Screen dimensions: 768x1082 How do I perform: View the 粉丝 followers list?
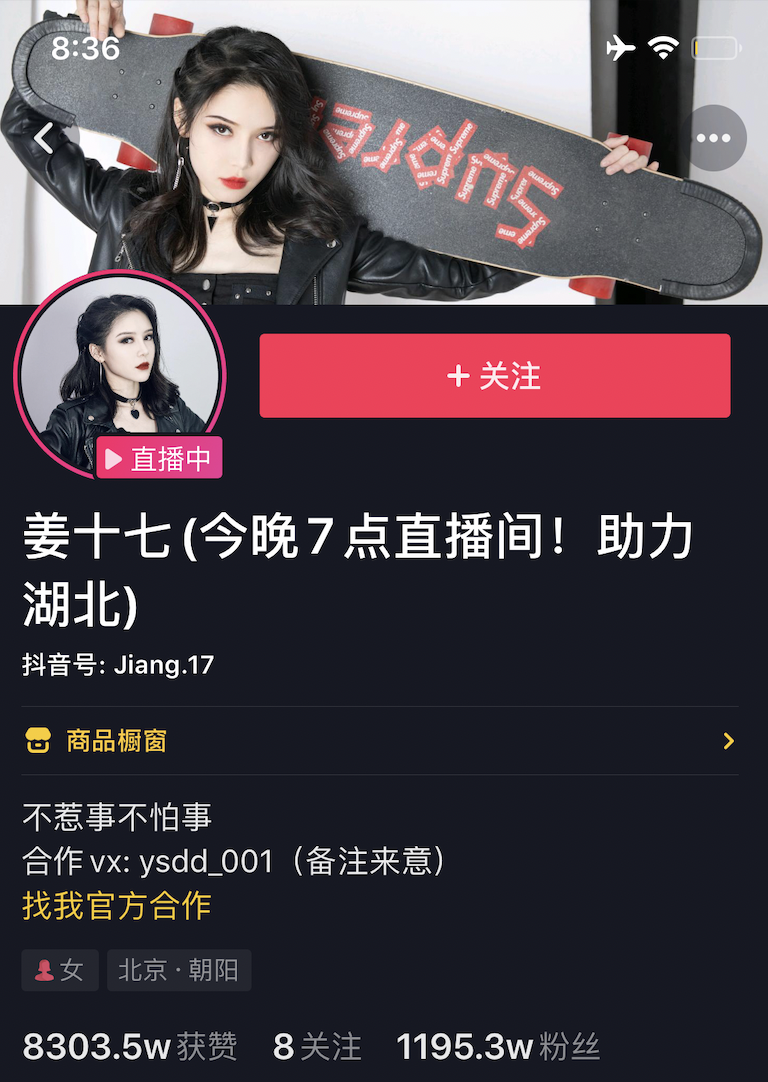tap(498, 1047)
